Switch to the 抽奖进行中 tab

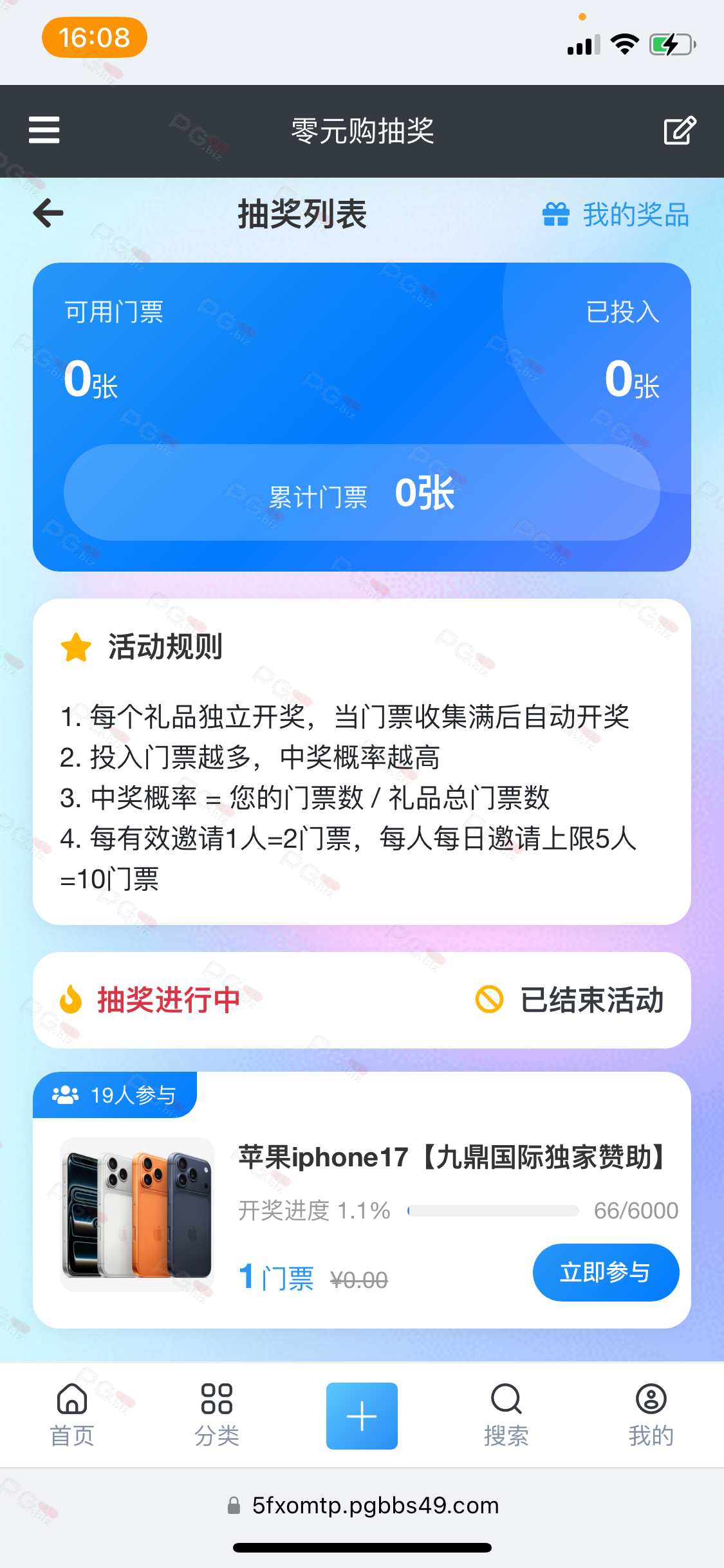pos(151,1000)
